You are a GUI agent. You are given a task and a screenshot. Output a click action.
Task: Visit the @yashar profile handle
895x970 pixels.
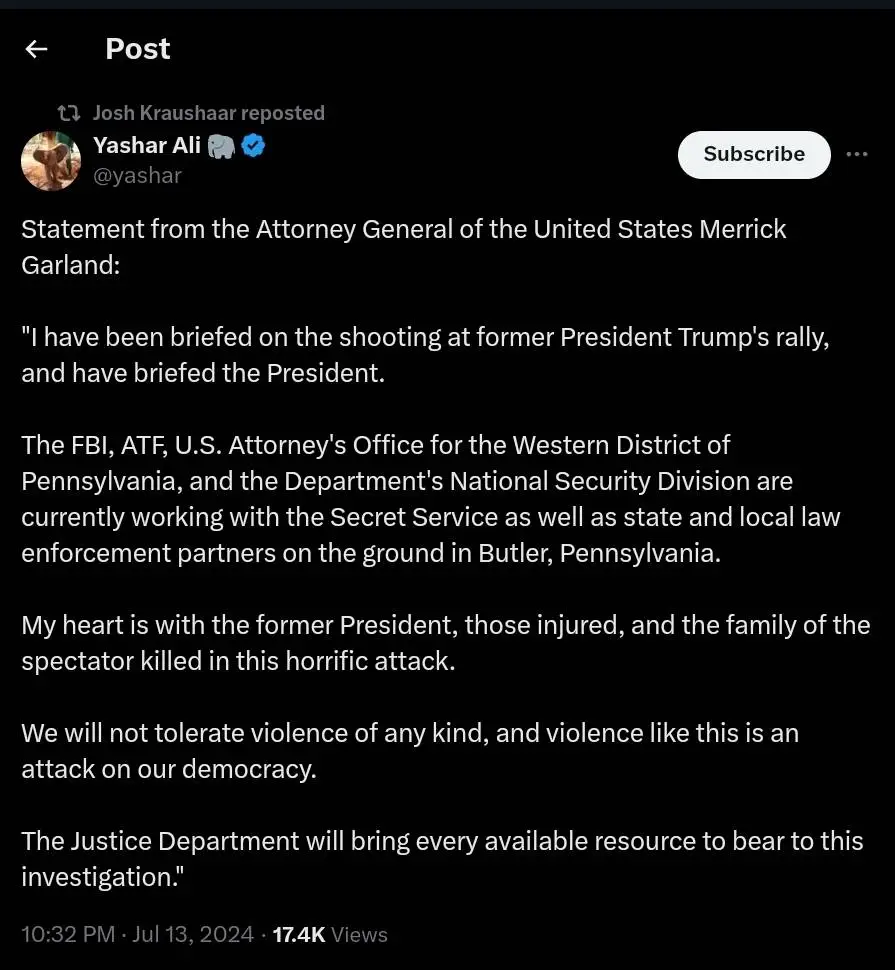pyautogui.click(x=137, y=175)
